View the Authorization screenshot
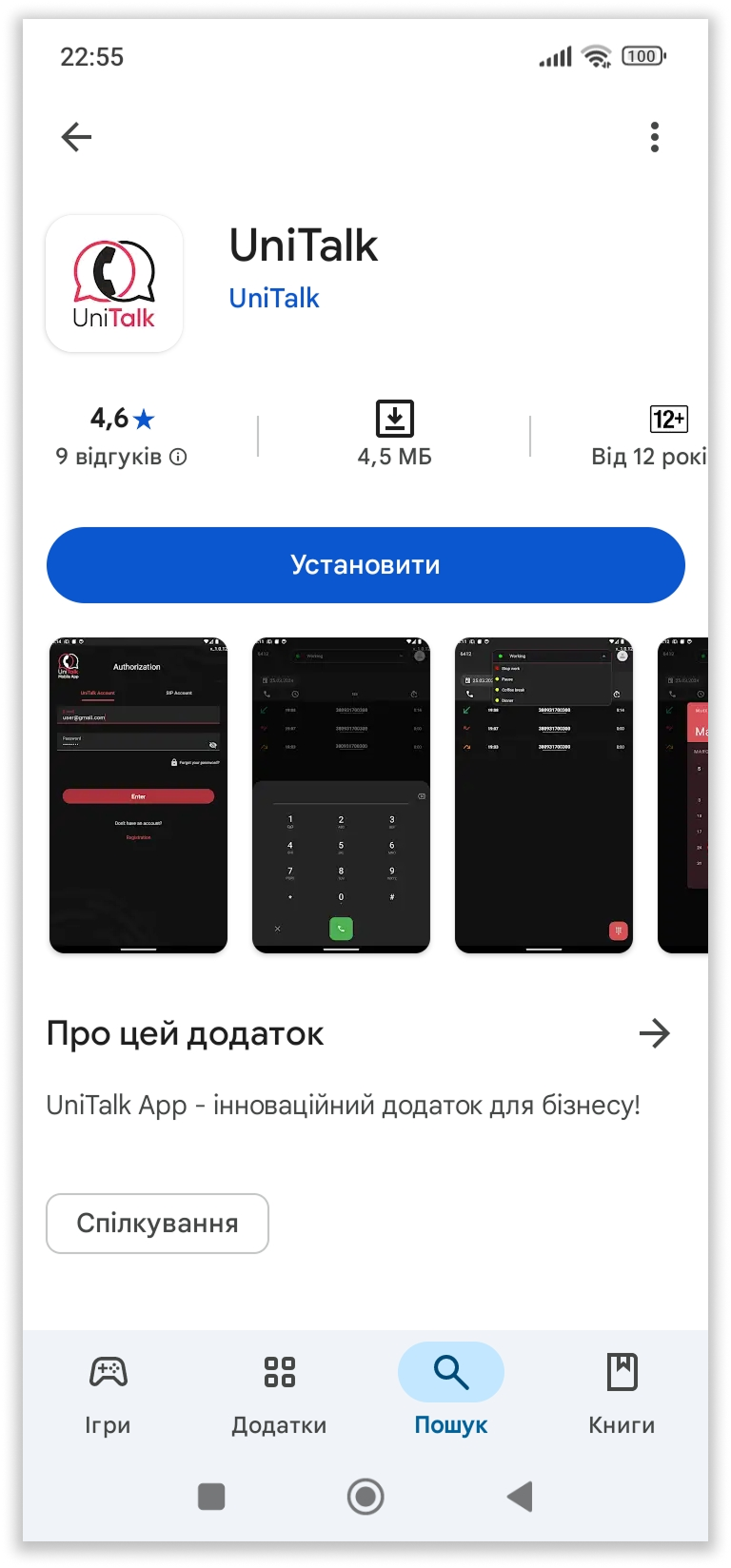 coord(138,795)
